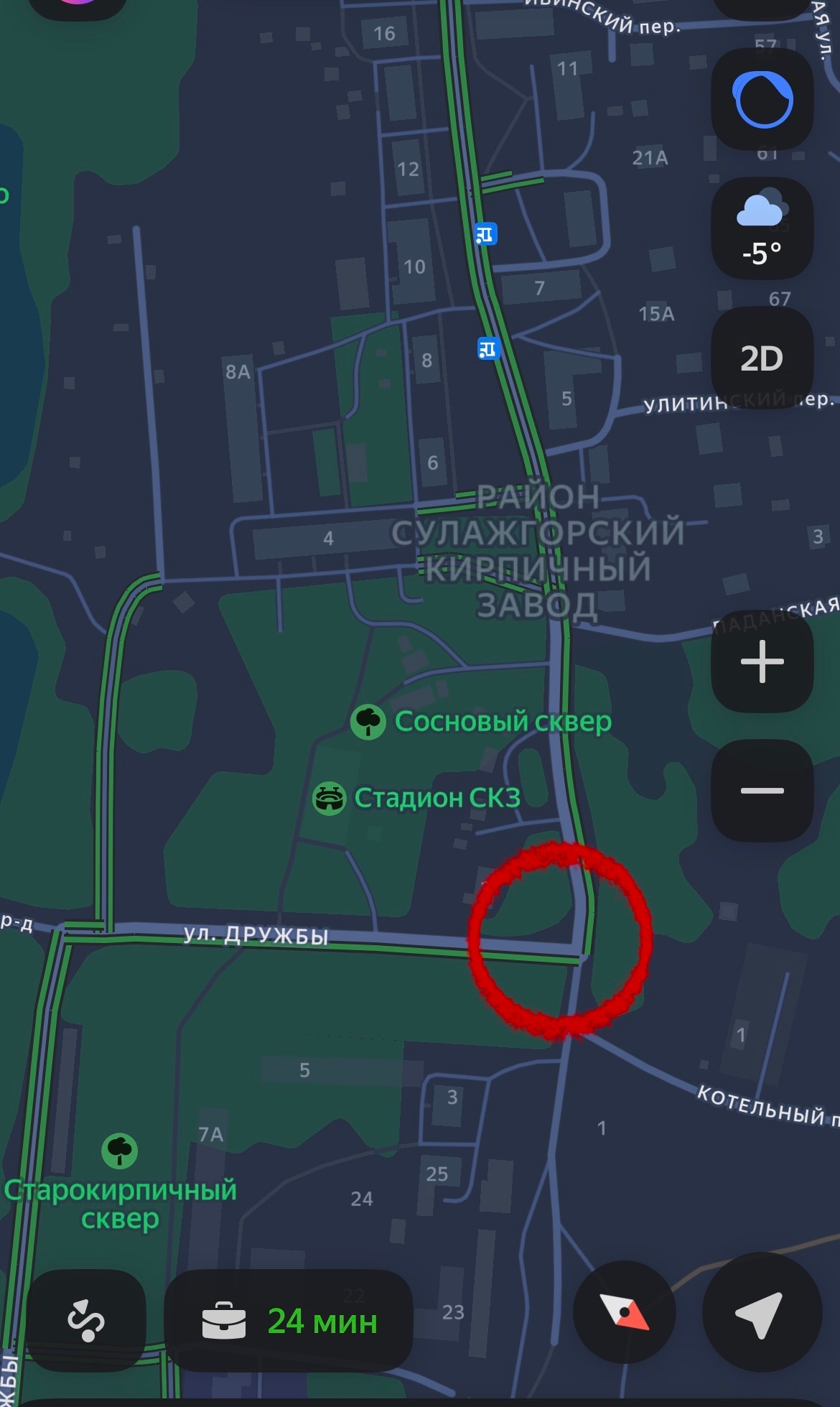Zoom in with the plus button
The width and height of the screenshot is (840, 1407).
click(762, 661)
